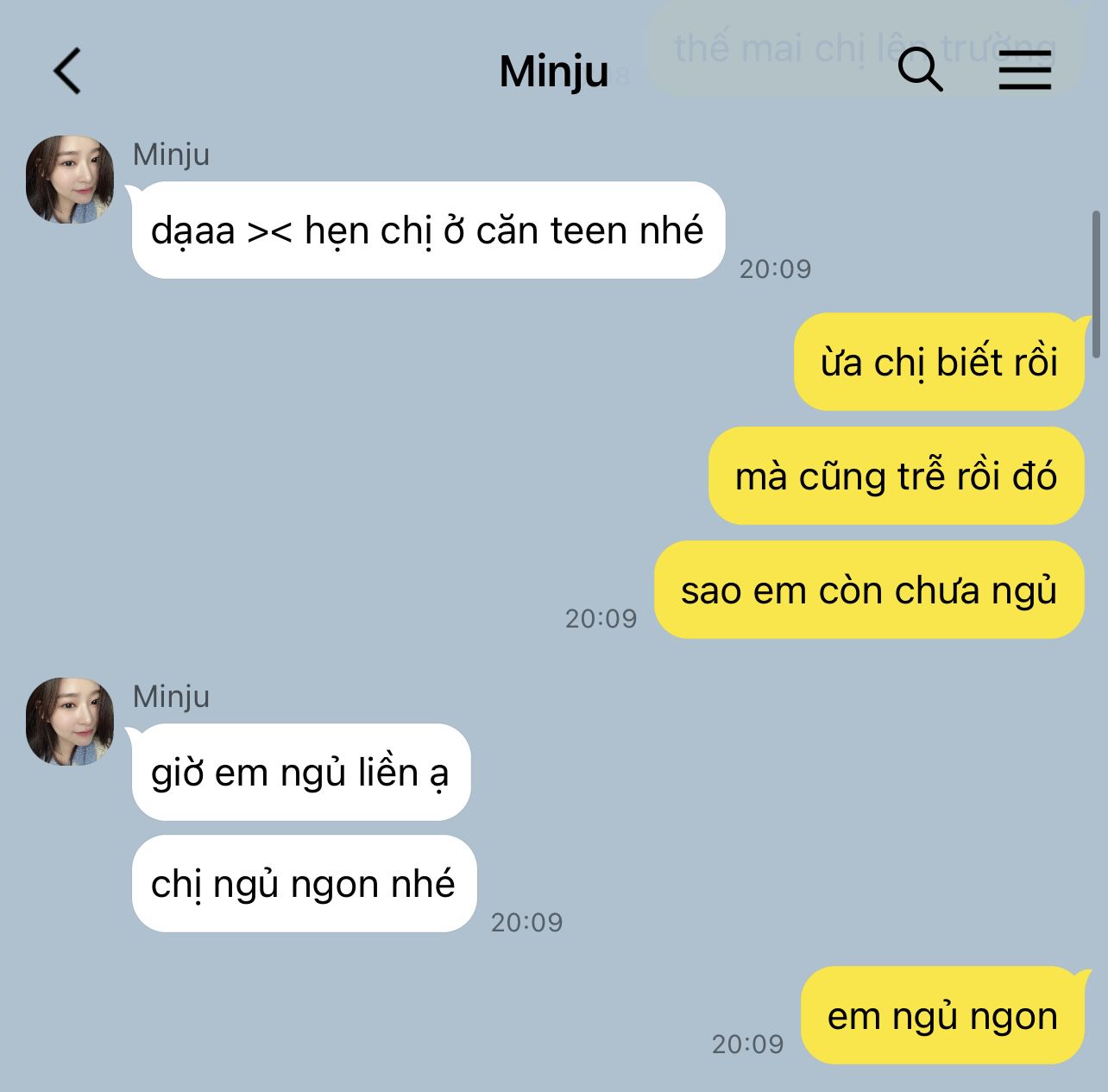Open Minju's avatar beside the căn teen message
1108x1092 pixels.
[x=70, y=180]
